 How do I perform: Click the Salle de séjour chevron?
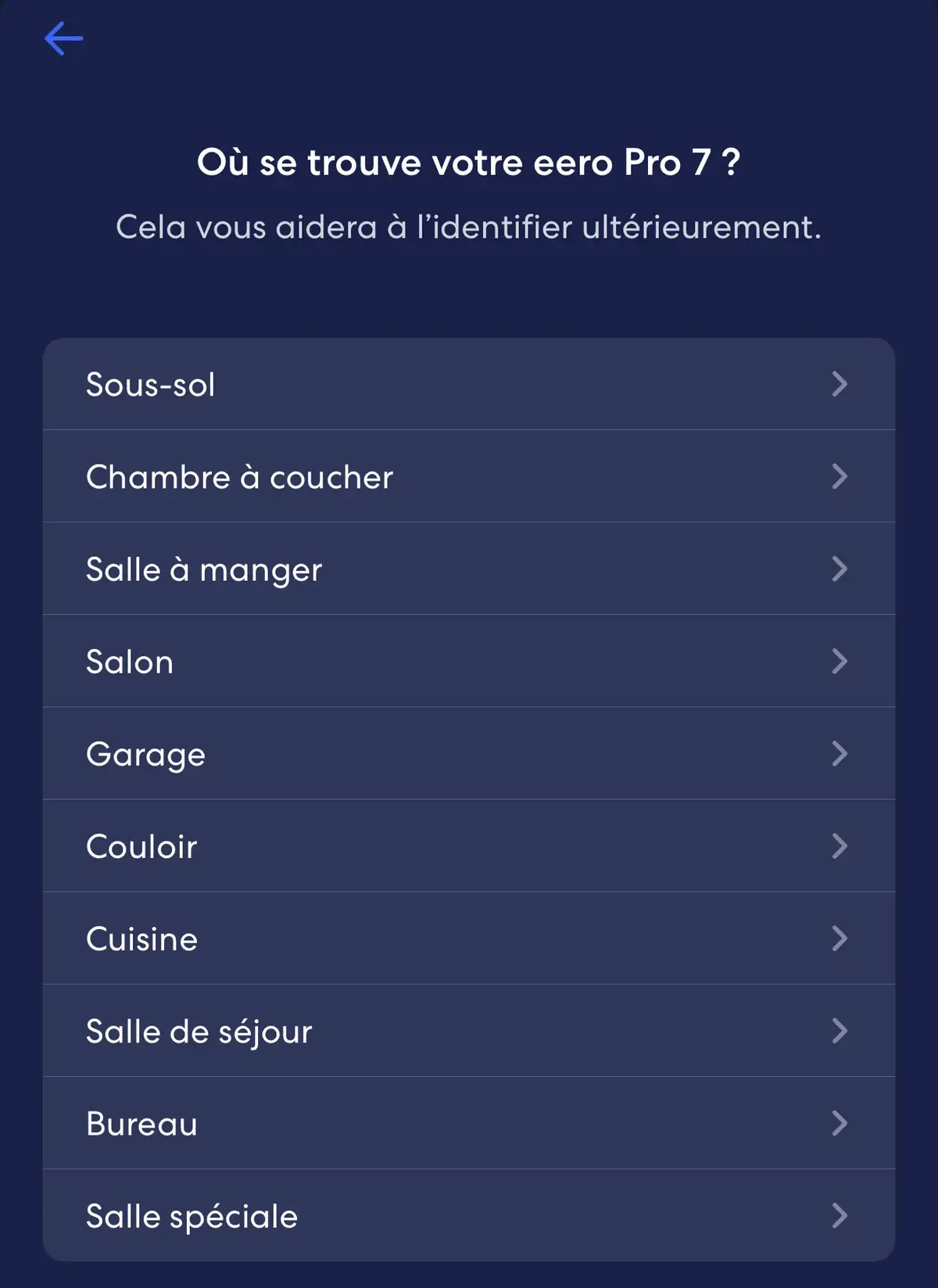(840, 1031)
